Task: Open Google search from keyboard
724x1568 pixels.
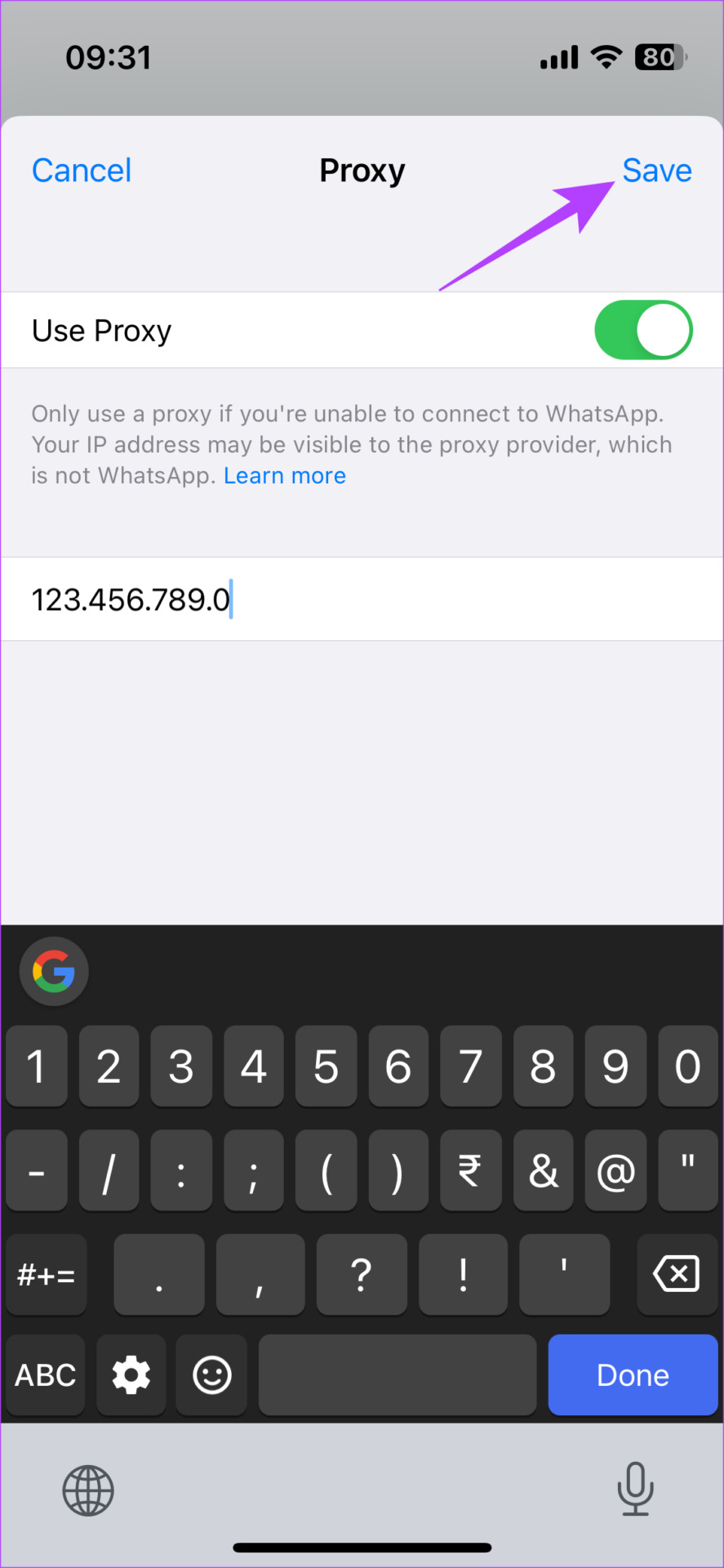Action: tap(54, 971)
